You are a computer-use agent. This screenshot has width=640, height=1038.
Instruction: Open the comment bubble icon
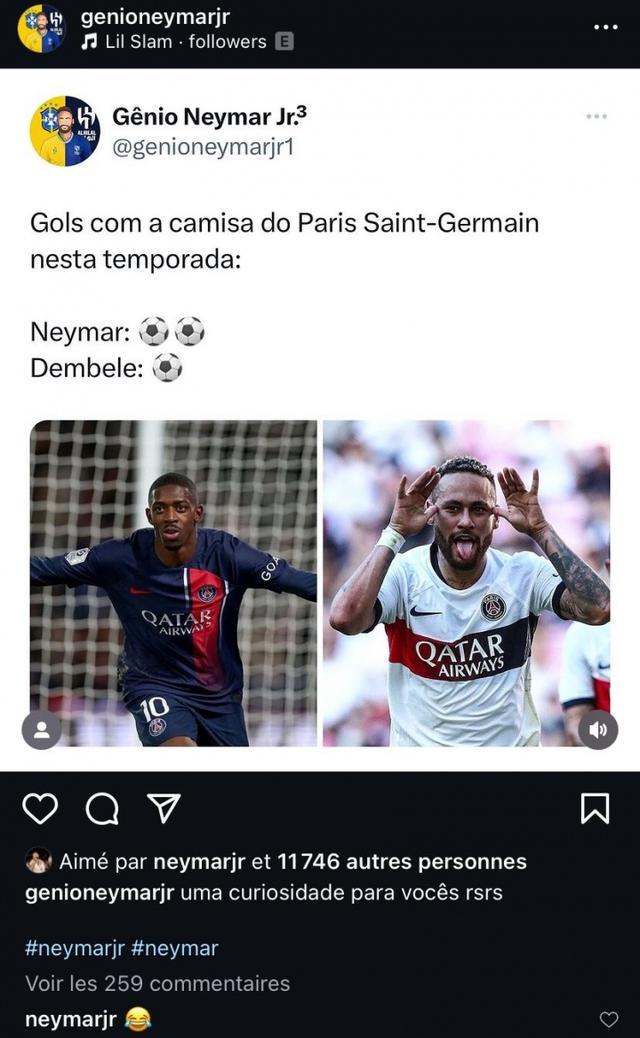(x=101, y=808)
